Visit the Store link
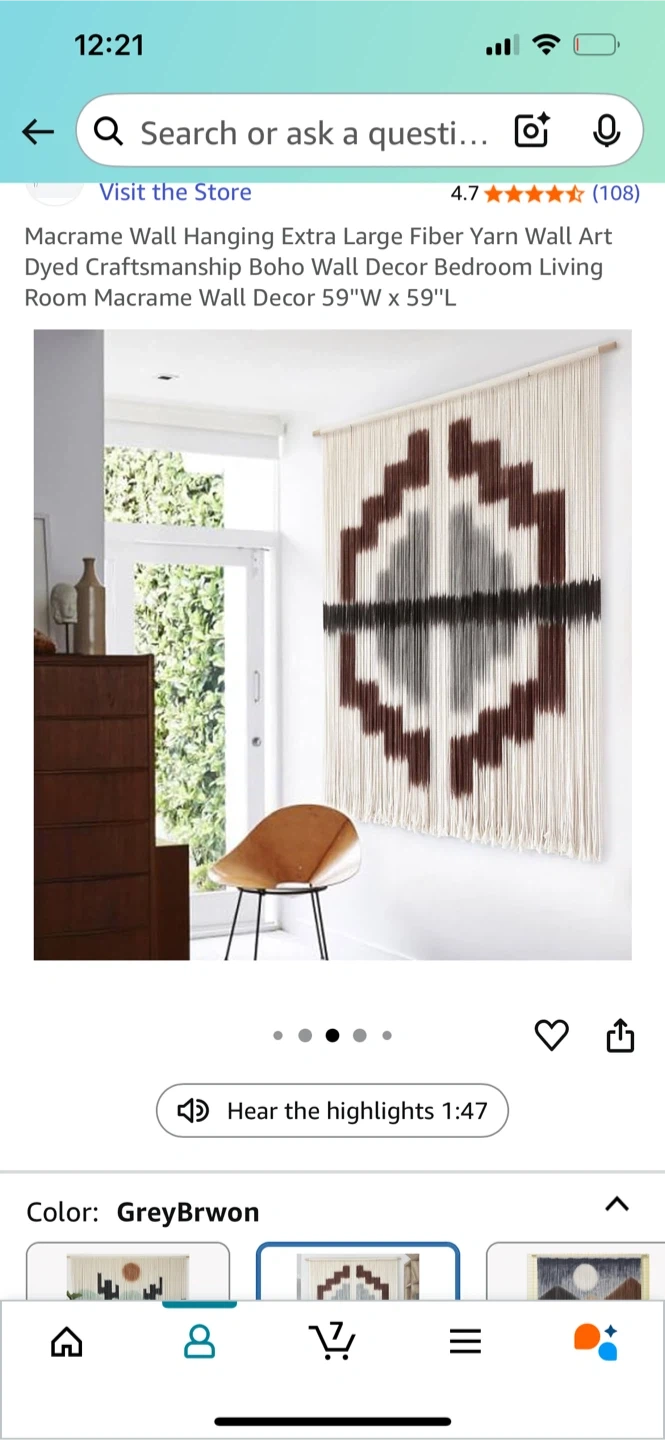This screenshot has height=1440, width=665. [175, 192]
